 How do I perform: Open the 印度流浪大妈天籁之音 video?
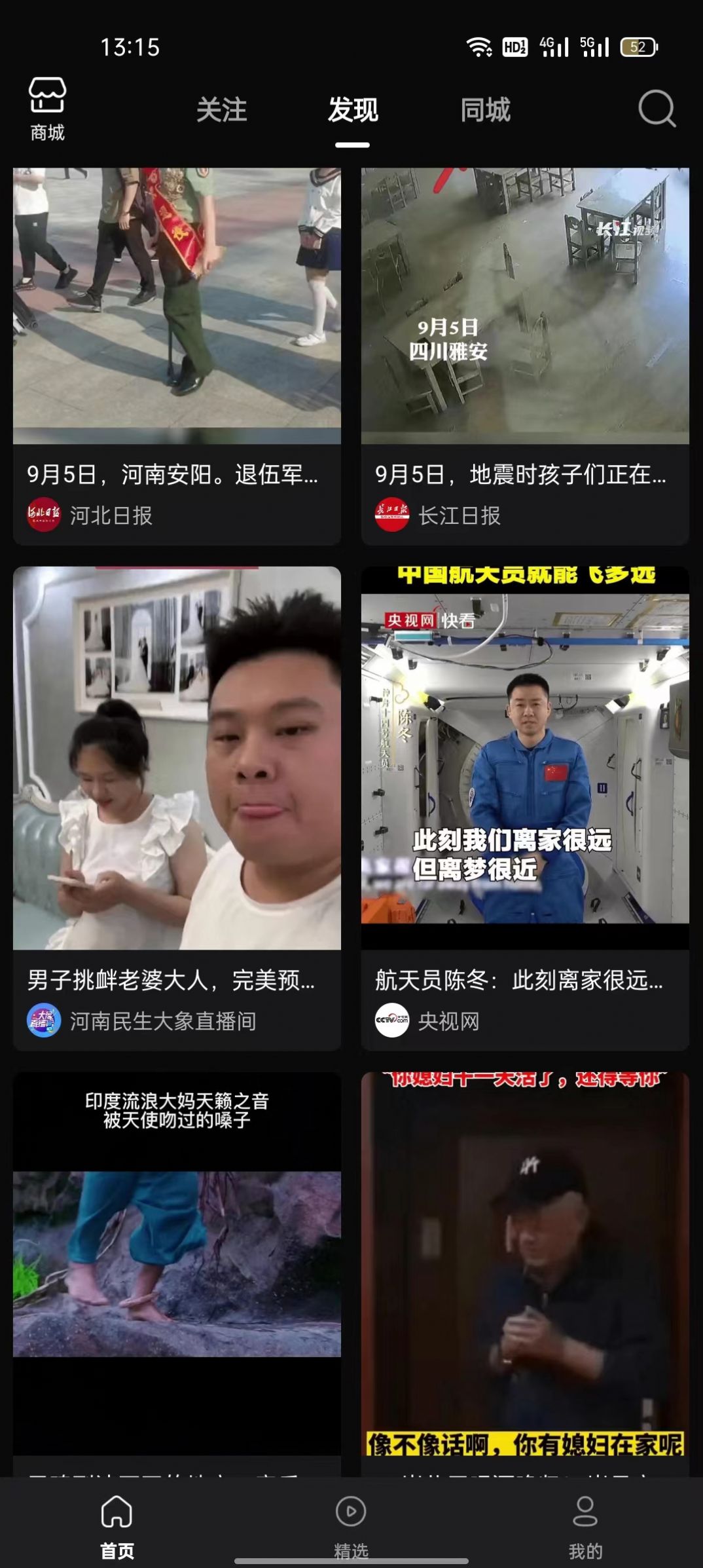pos(177,1264)
